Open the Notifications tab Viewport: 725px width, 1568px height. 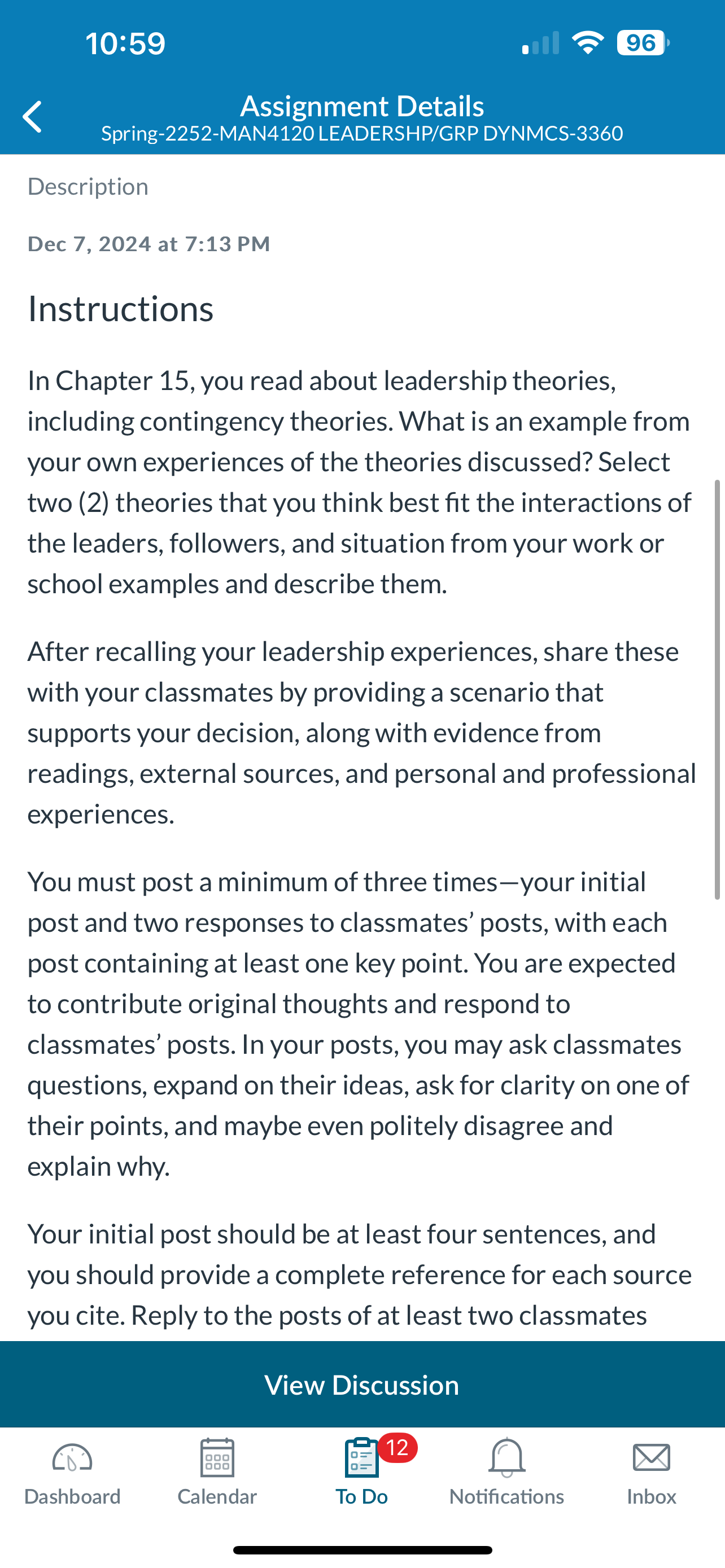pyautogui.click(x=506, y=1472)
